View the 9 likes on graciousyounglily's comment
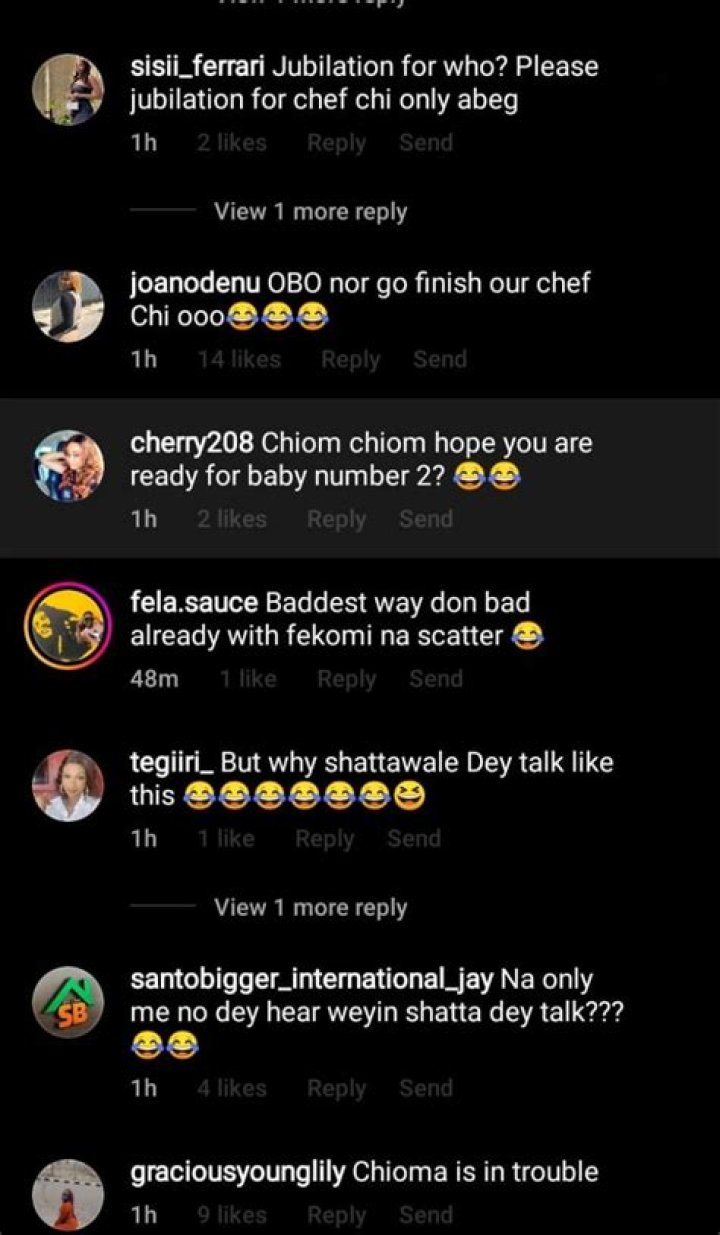 coord(231,1215)
